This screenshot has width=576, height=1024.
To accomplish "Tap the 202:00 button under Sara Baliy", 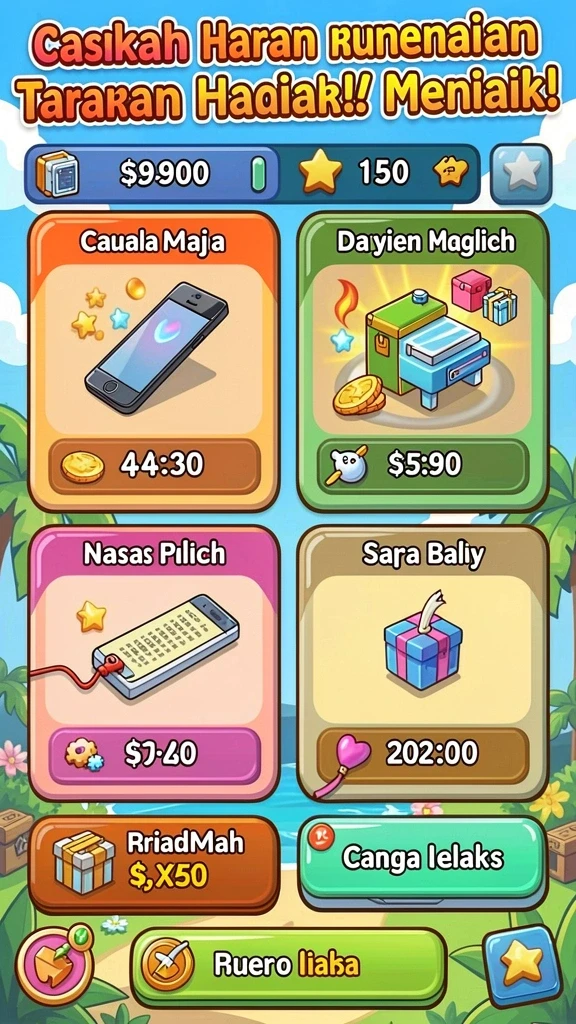I will (423, 755).
